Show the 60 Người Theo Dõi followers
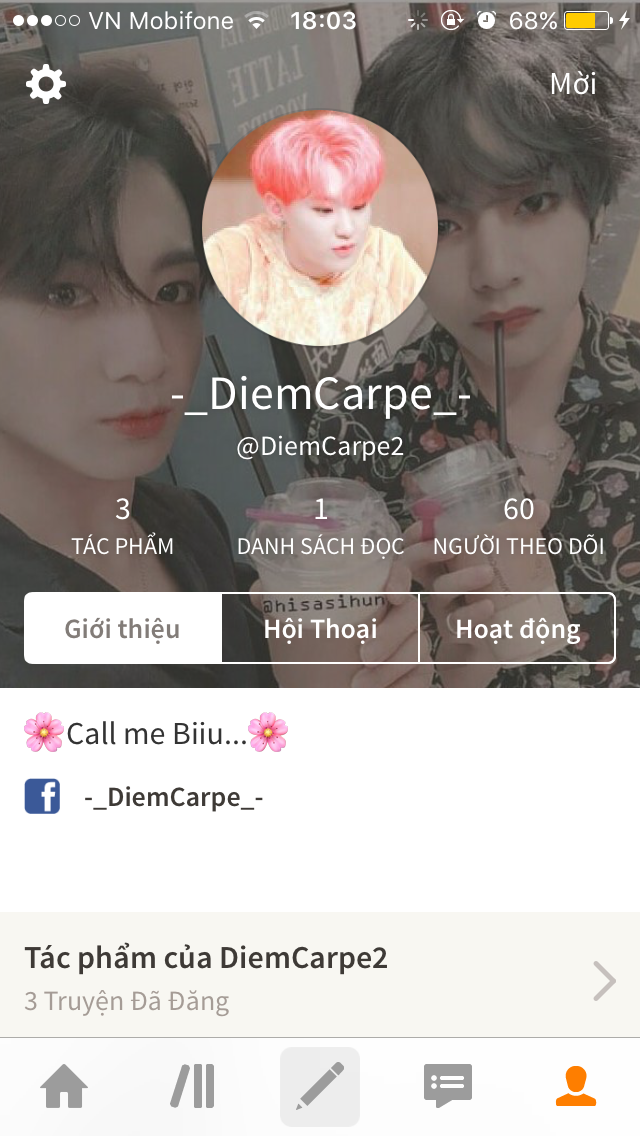The width and height of the screenshot is (640, 1136). point(518,526)
